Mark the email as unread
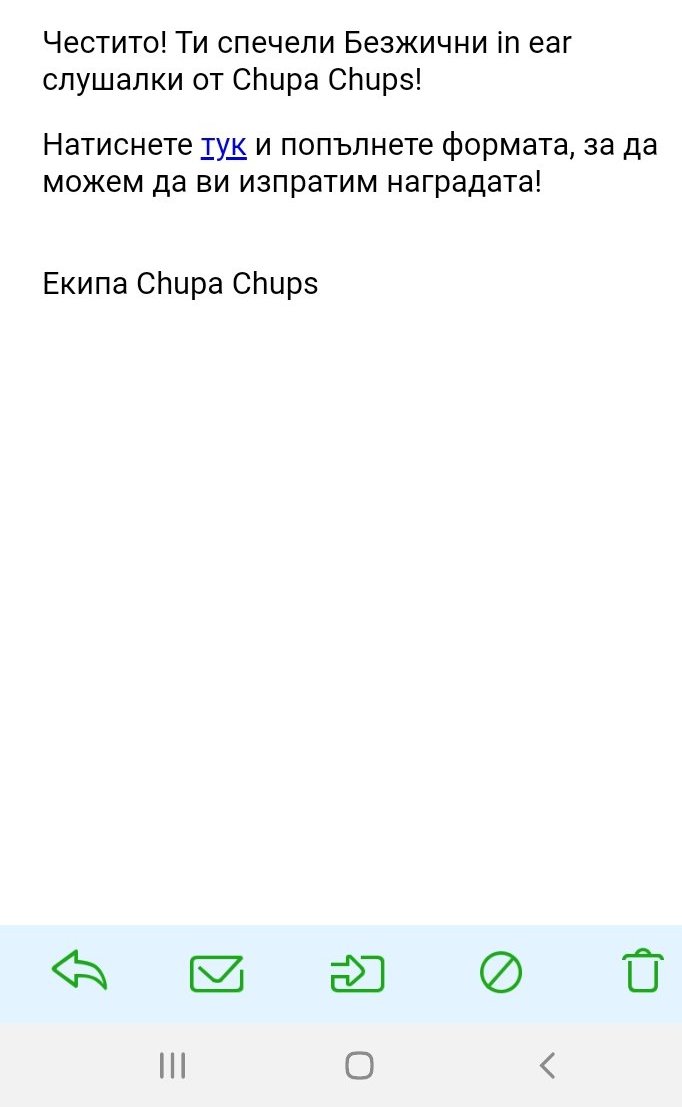This screenshot has width=682, height=1107. coord(217,973)
